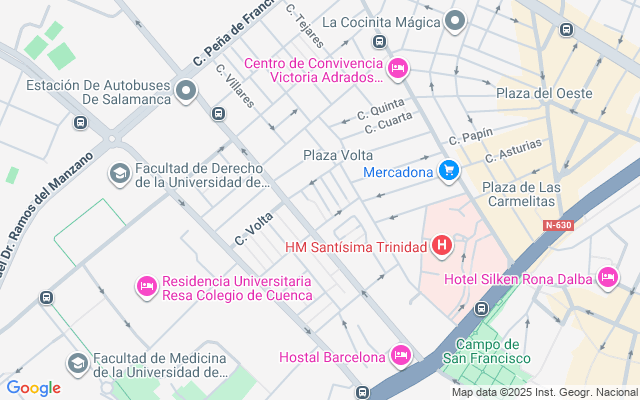
Task: Select the Mercadona shopping marker
Action: (450, 171)
